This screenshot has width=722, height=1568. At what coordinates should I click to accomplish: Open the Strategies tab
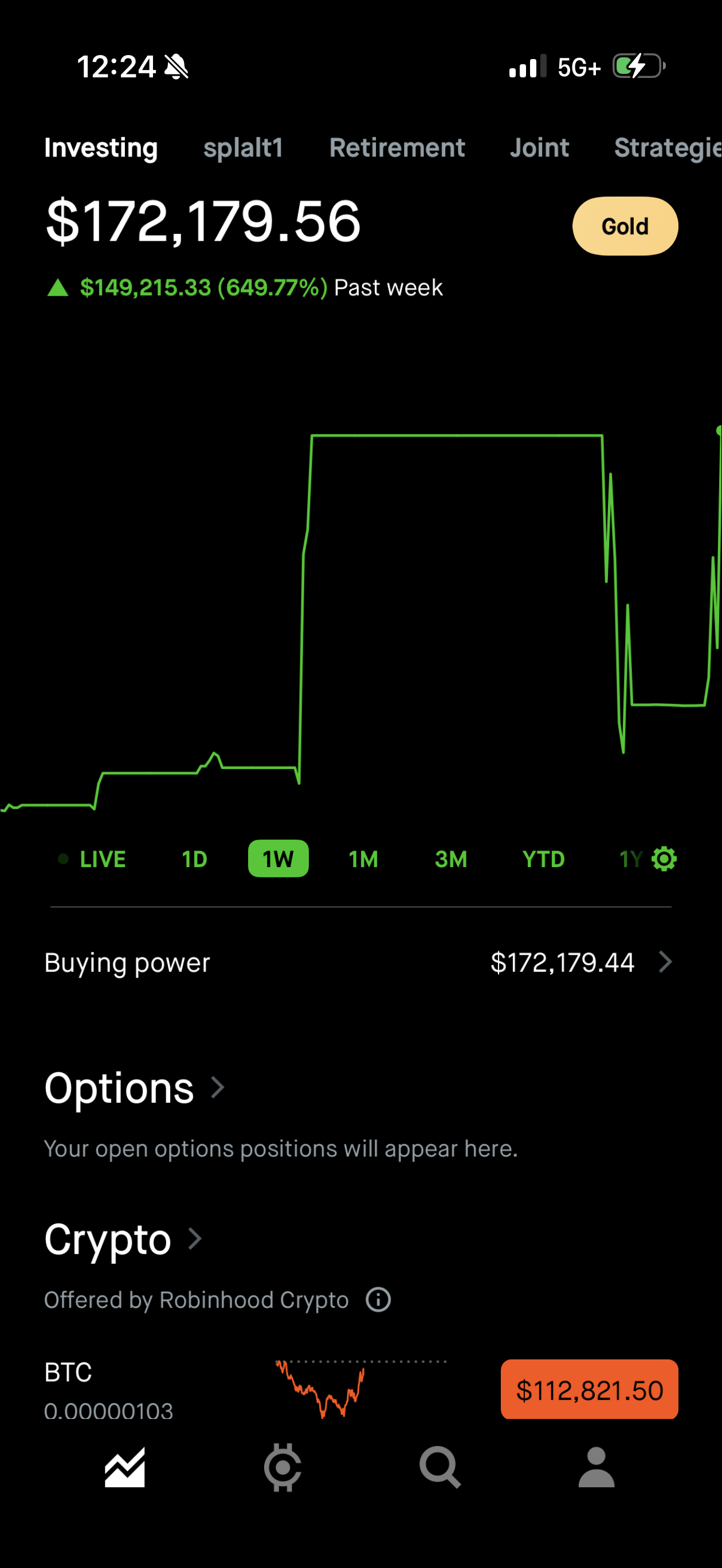pyautogui.click(x=667, y=148)
